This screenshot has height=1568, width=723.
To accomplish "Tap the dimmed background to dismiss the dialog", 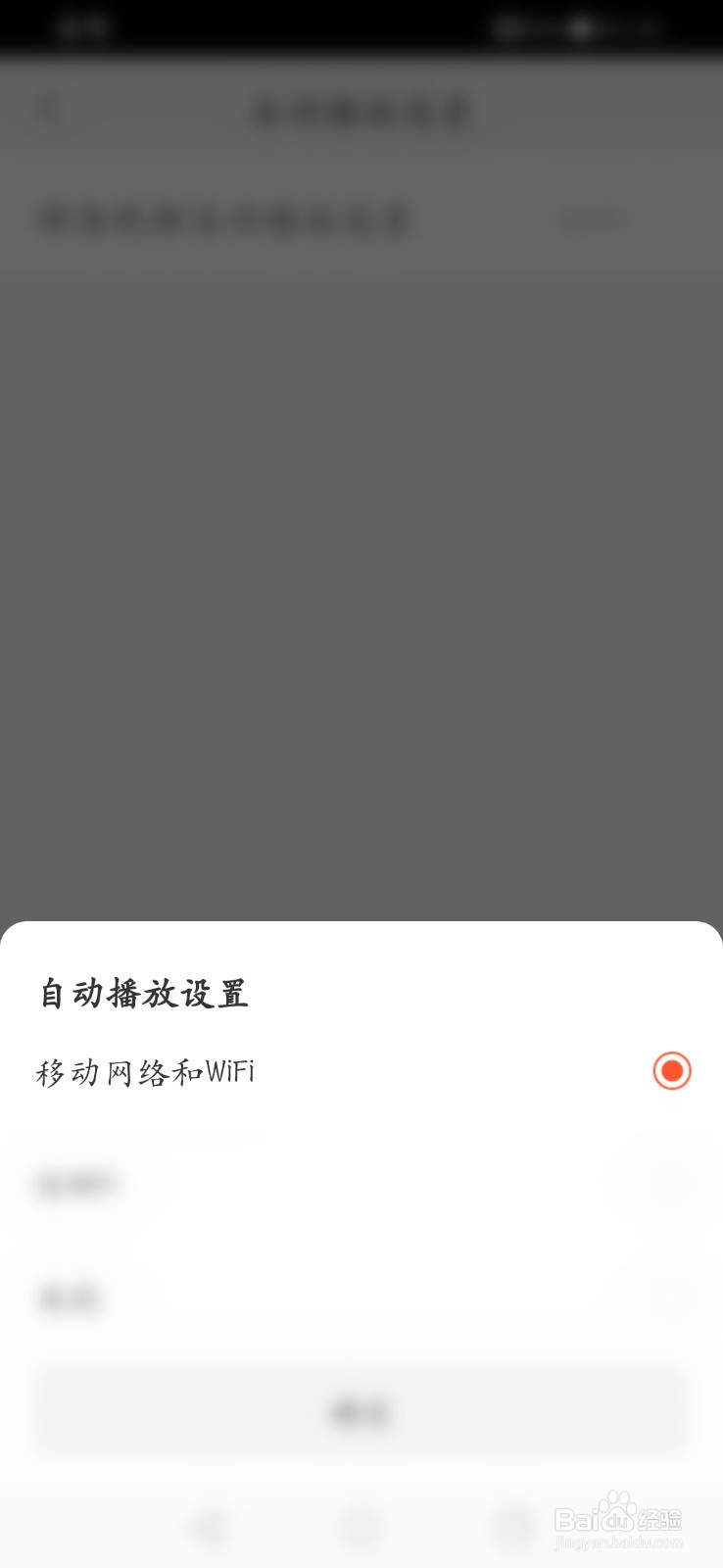I will tap(361, 588).
